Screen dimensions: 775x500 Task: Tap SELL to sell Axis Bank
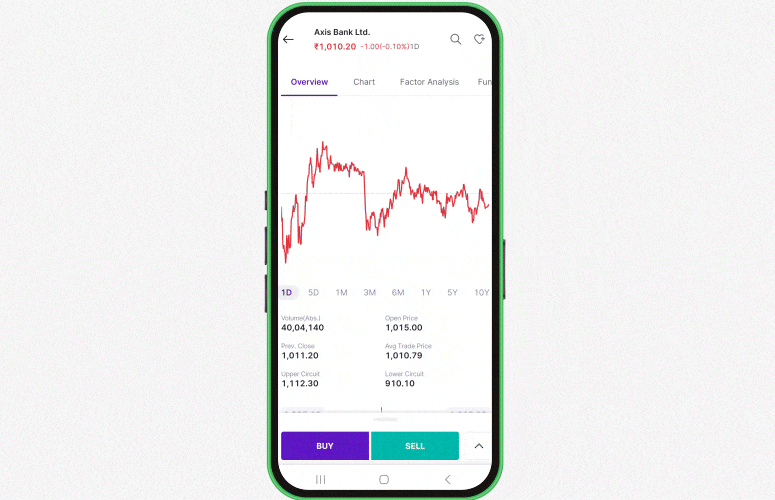click(x=414, y=446)
